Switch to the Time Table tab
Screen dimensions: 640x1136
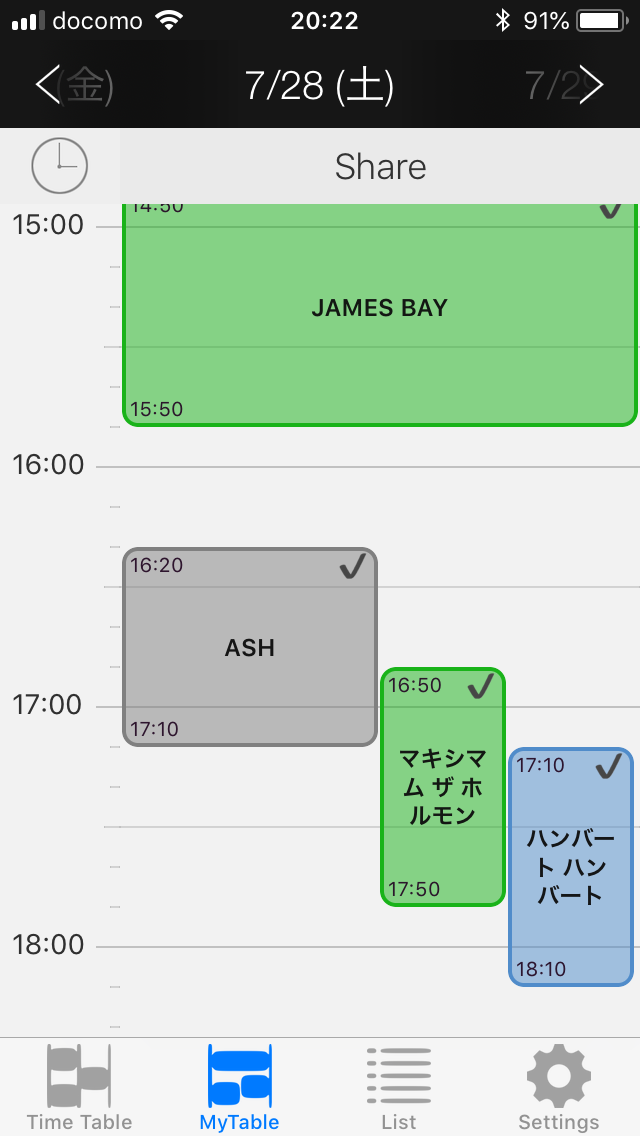coord(79,1087)
